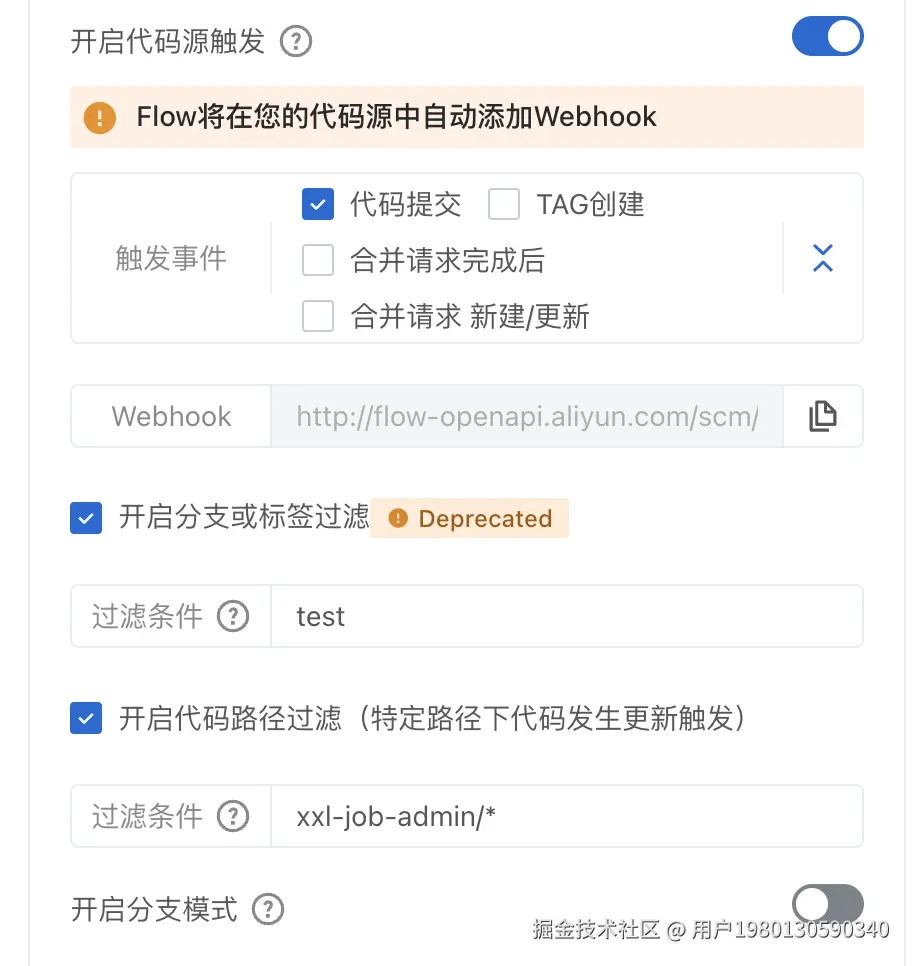Check the TAG创建 checkbox
This screenshot has width=914, height=966.
click(504, 205)
